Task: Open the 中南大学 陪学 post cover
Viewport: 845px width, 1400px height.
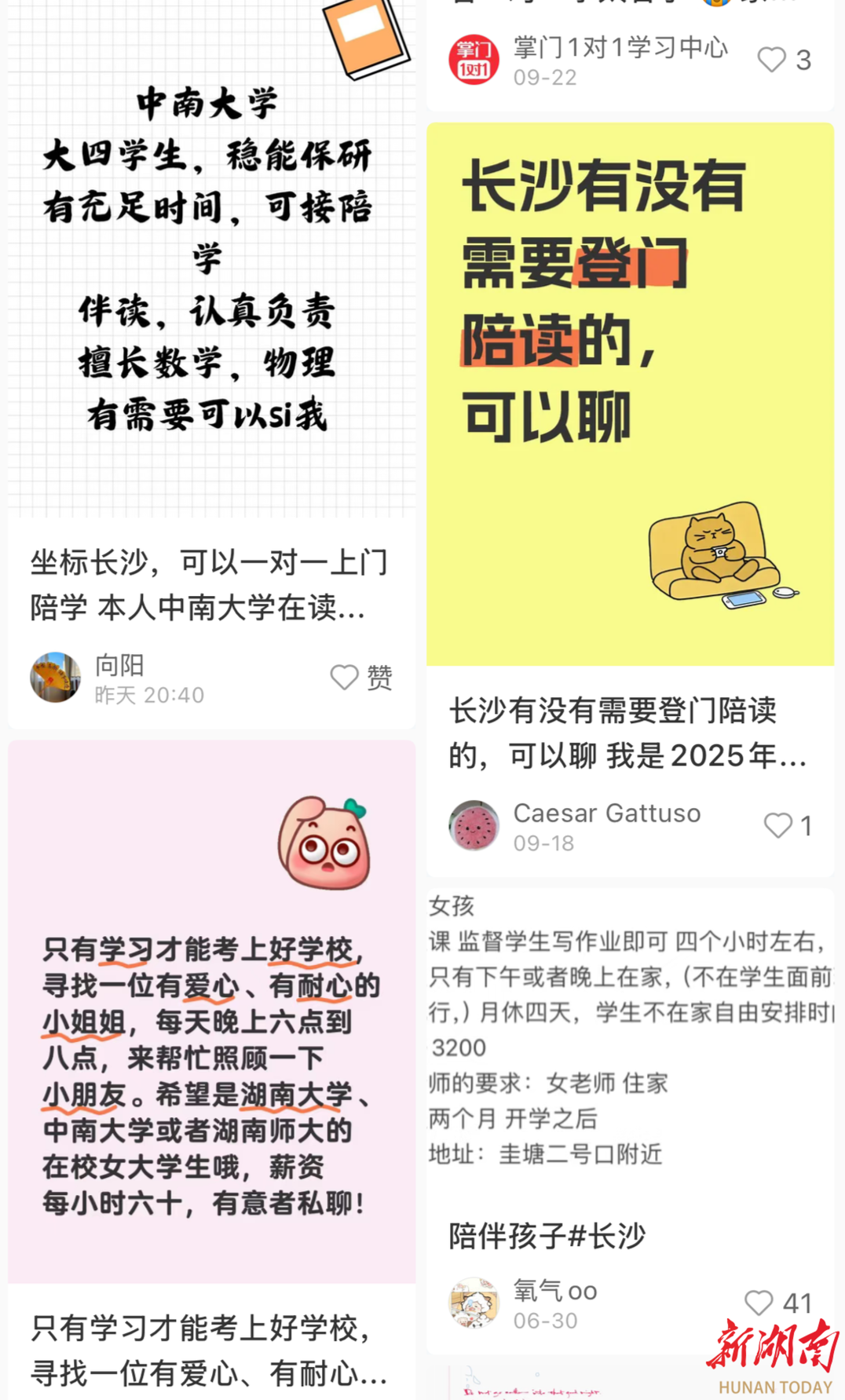Action: click(x=210, y=259)
